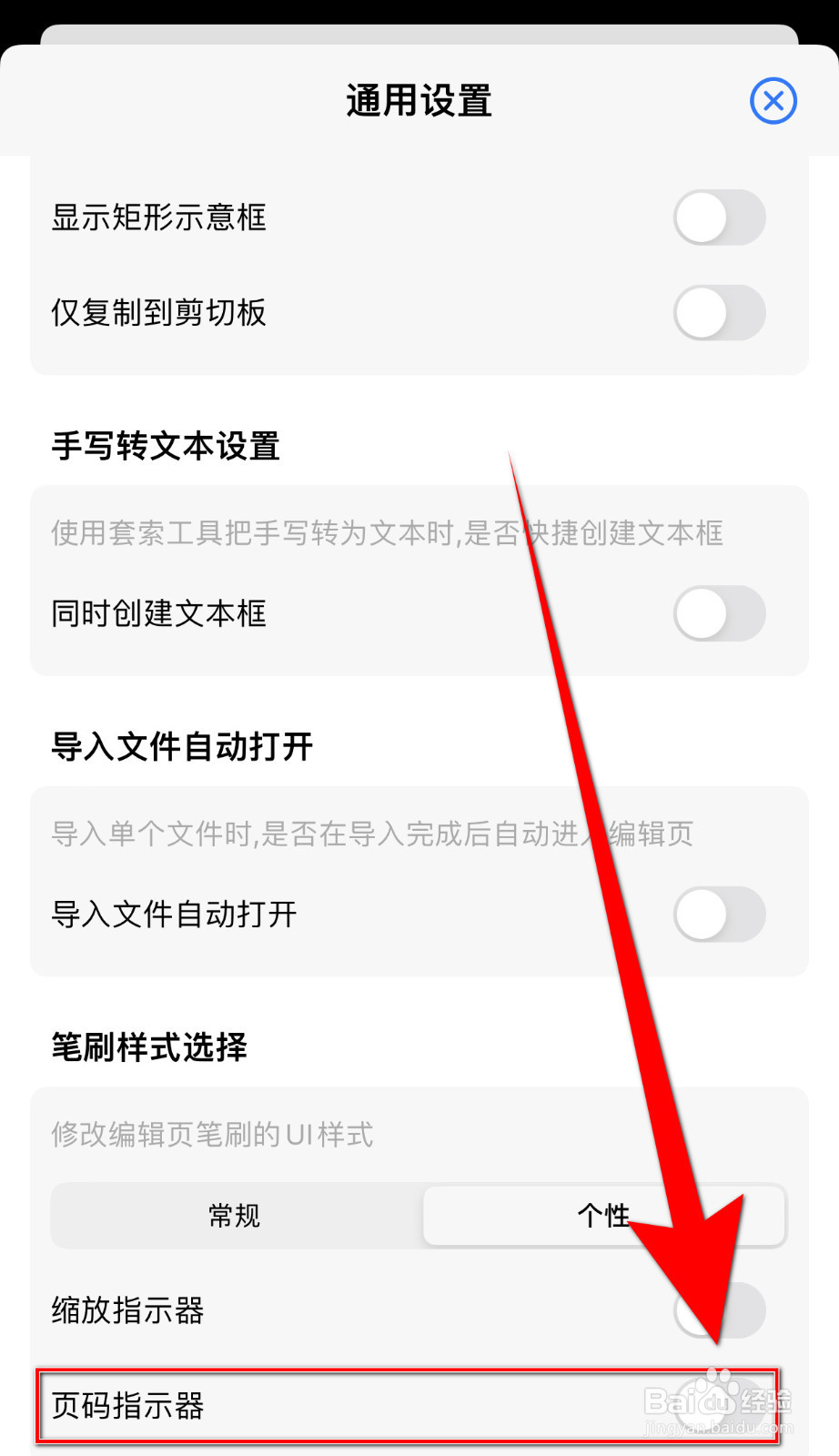Tap the 缩放指示器 row label

coord(127,1311)
